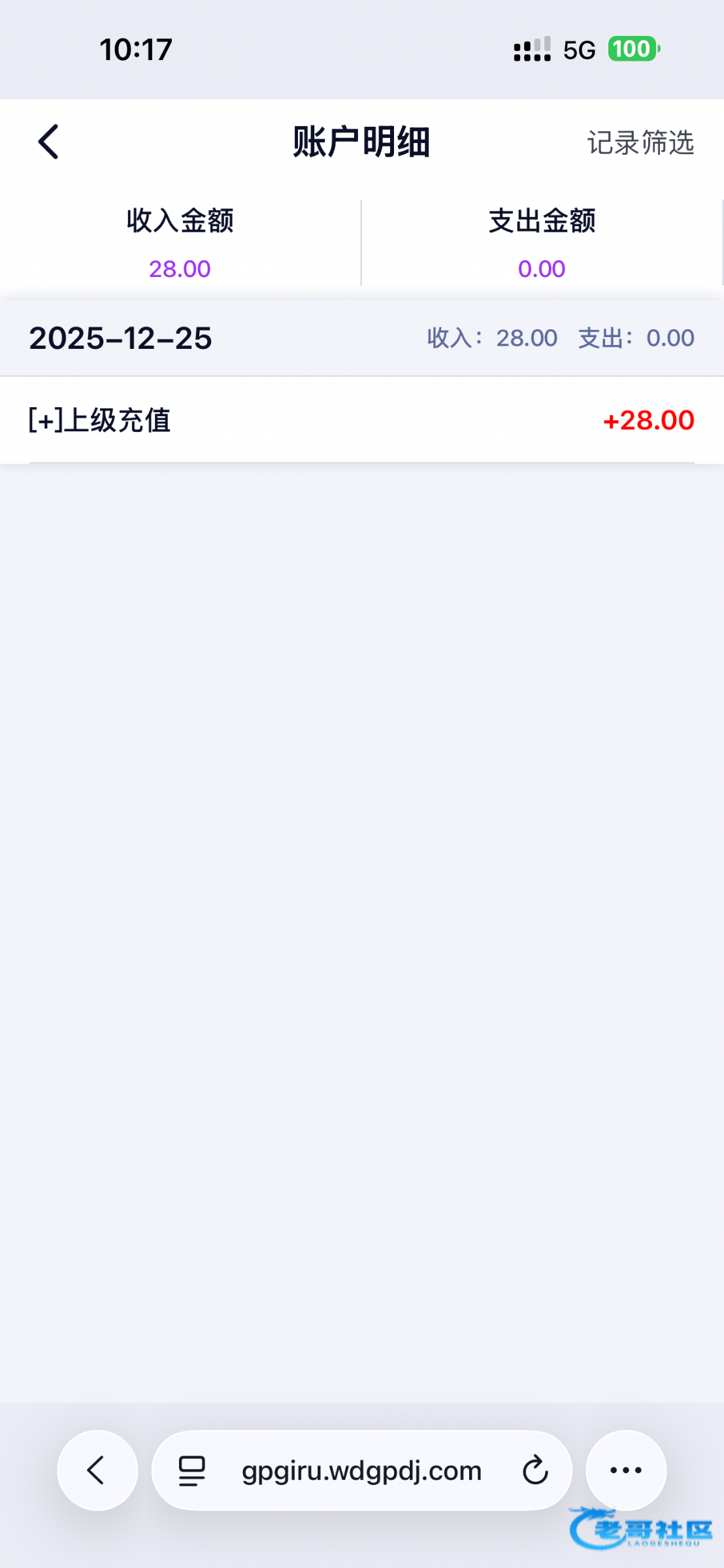Reload the page
724x1568 pixels.
(535, 1471)
